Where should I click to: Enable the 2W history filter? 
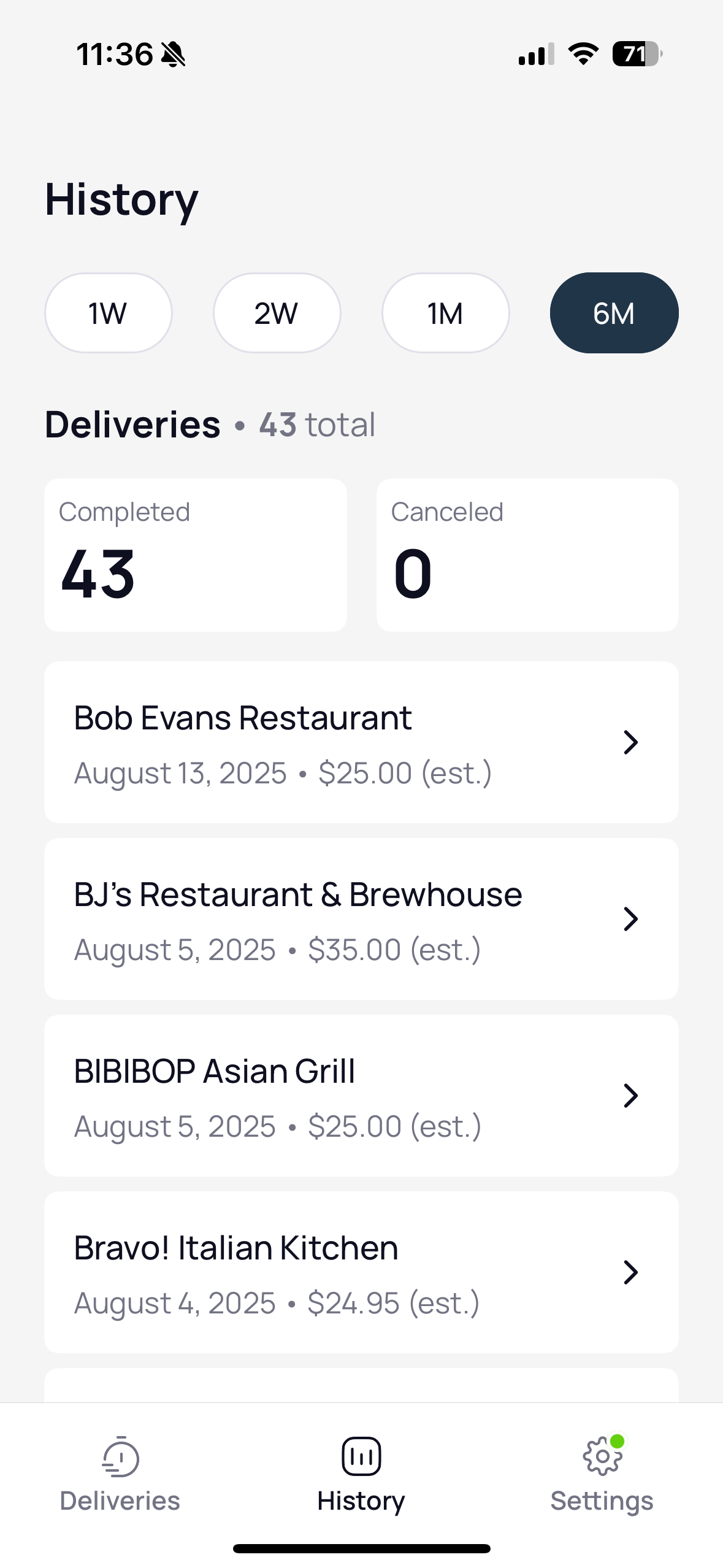[277, 312]
